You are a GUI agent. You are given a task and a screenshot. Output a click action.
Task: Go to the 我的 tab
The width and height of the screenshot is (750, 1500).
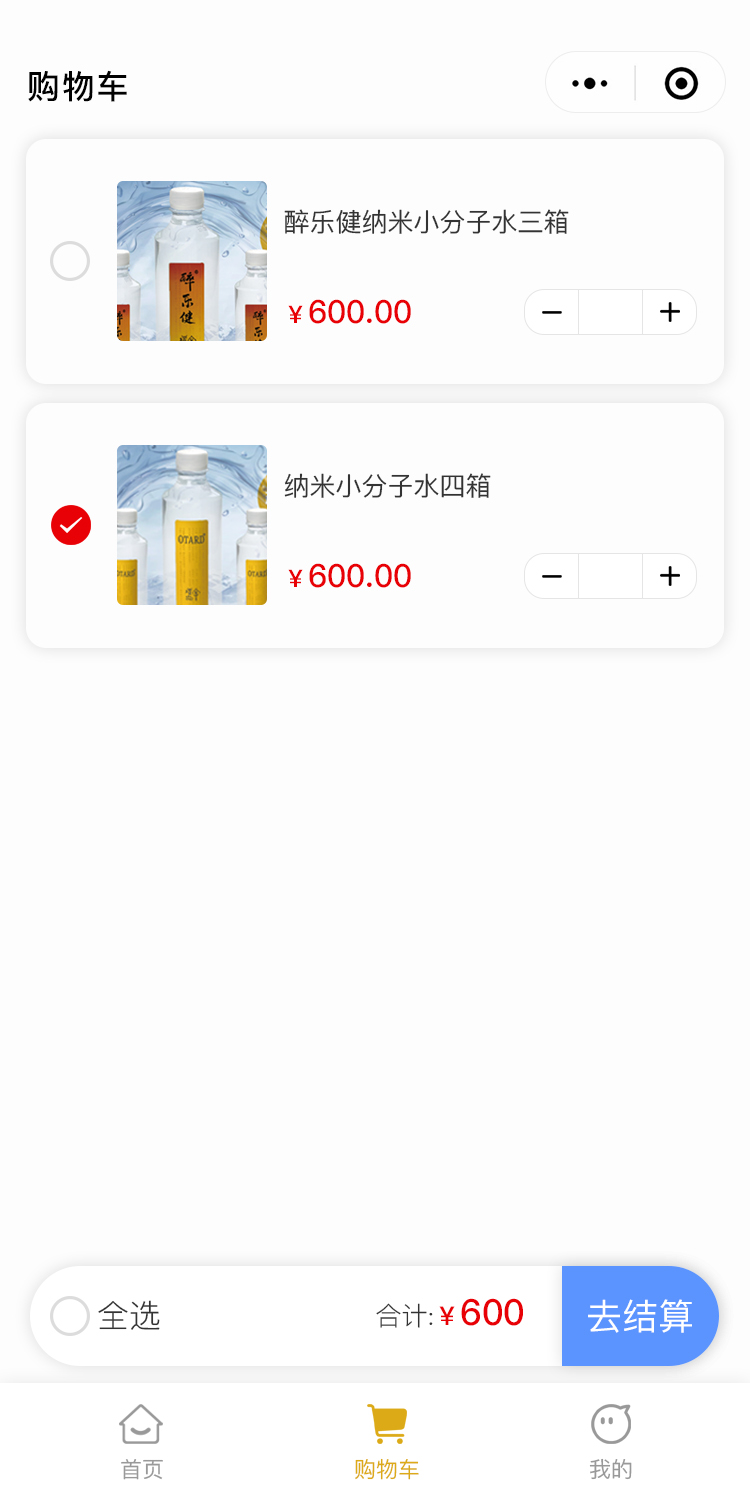611,1442
